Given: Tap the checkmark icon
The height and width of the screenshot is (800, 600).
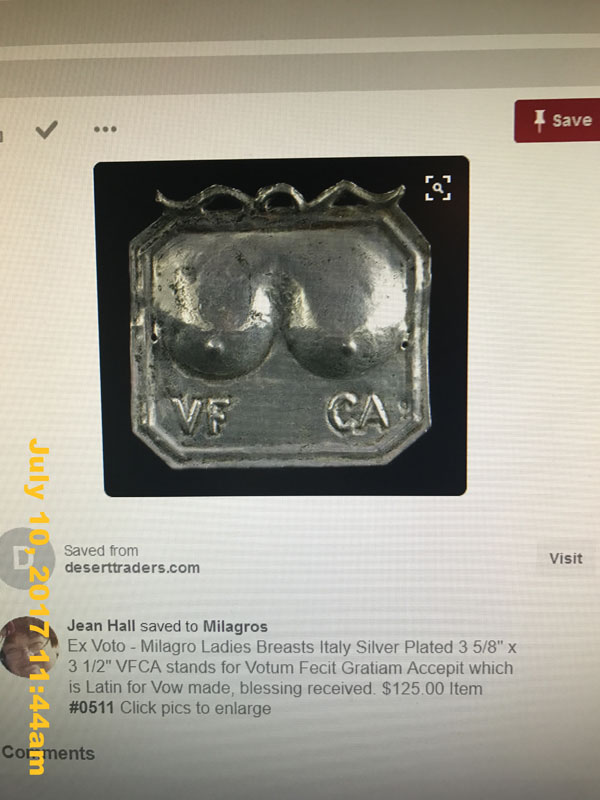Looking at the screenshot, I should [x=46, y=129].
